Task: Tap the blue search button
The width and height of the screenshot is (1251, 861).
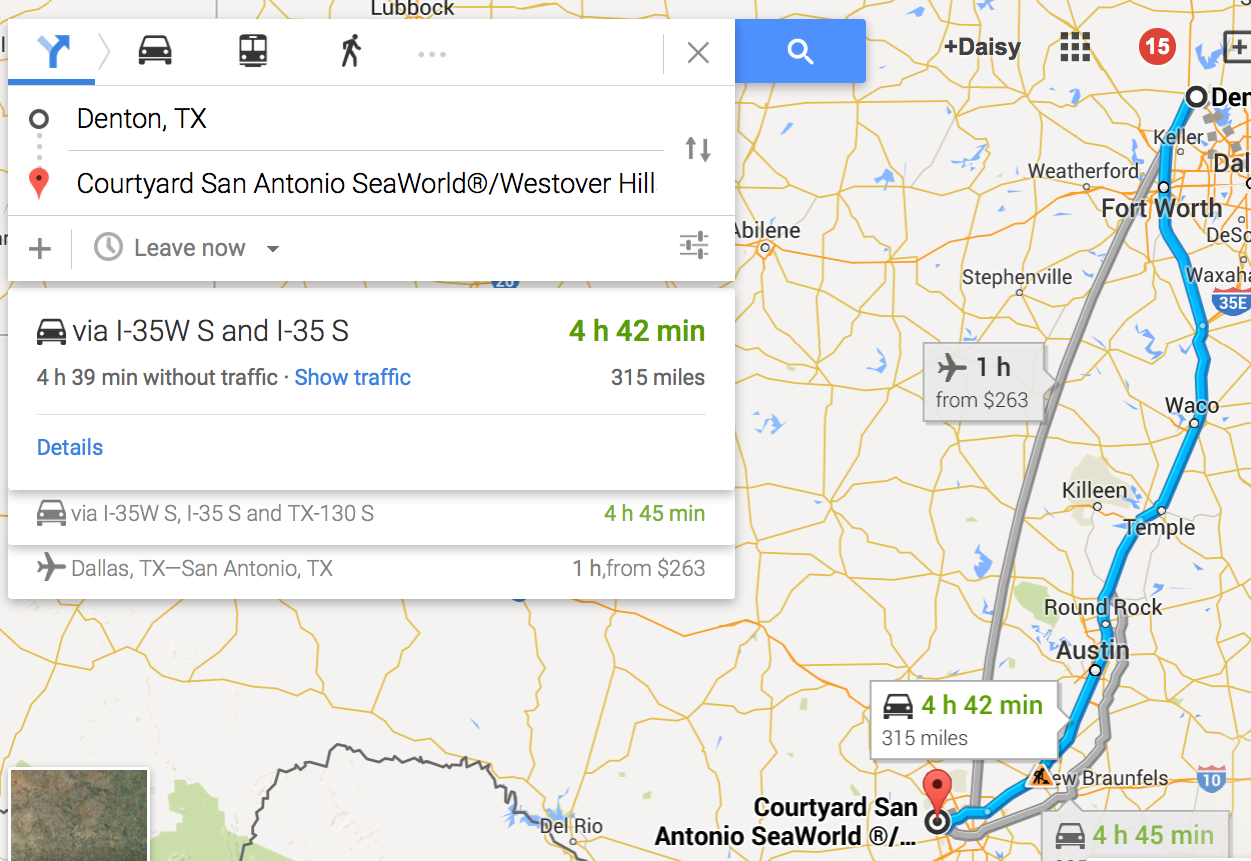Action: (800, 51)
